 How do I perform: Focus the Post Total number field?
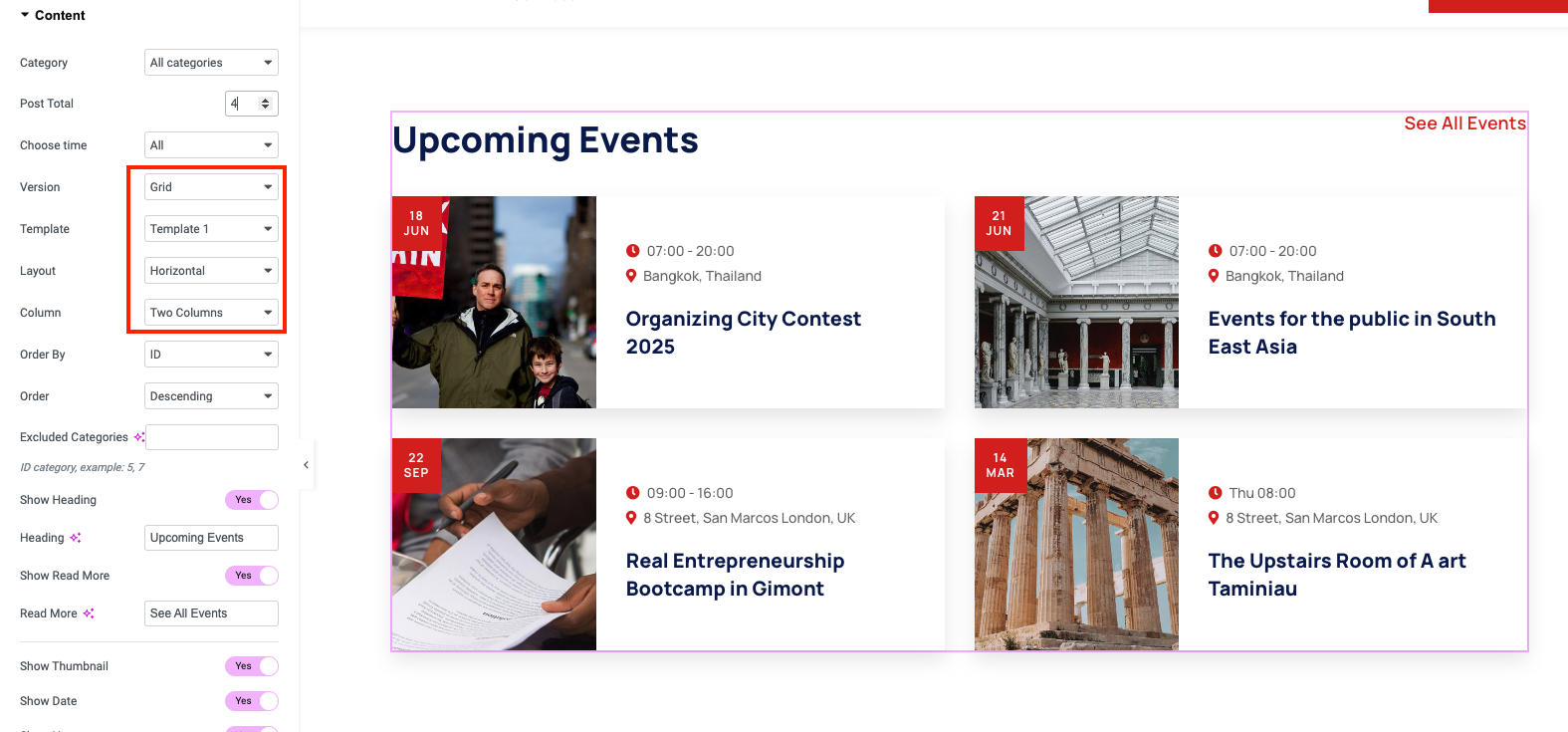[243, 104]
